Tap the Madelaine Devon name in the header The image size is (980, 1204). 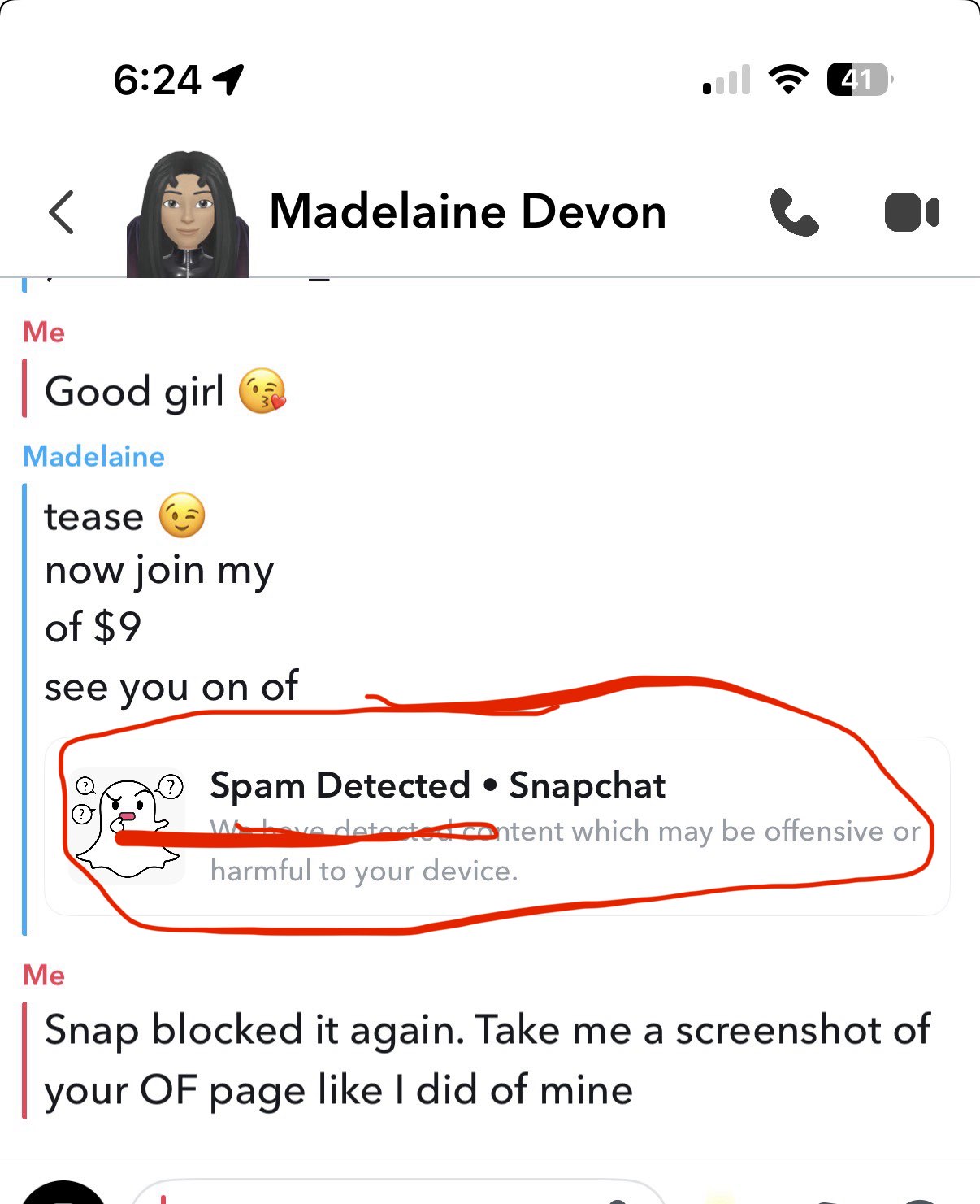tap(467, 212)
